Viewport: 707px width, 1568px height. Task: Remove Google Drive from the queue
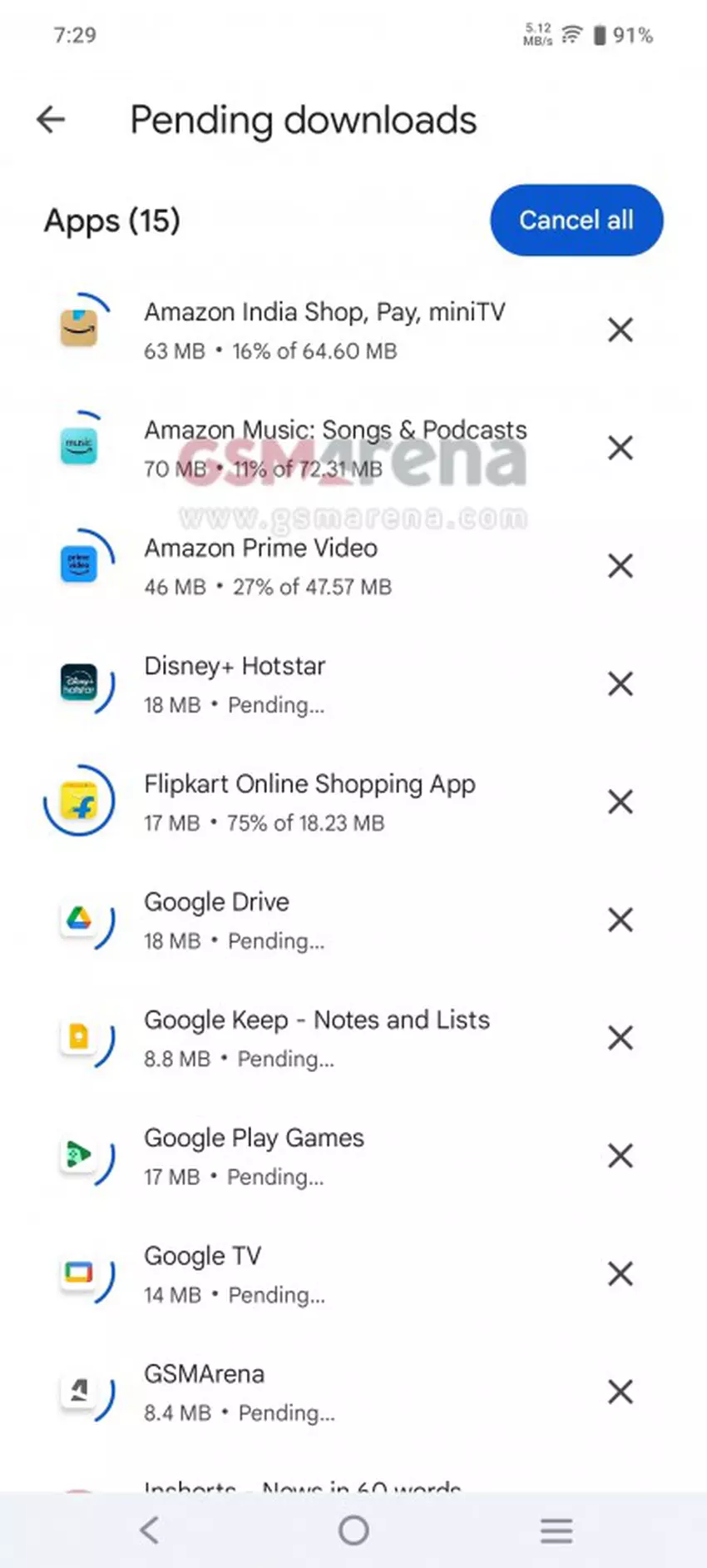coord(620,920)
